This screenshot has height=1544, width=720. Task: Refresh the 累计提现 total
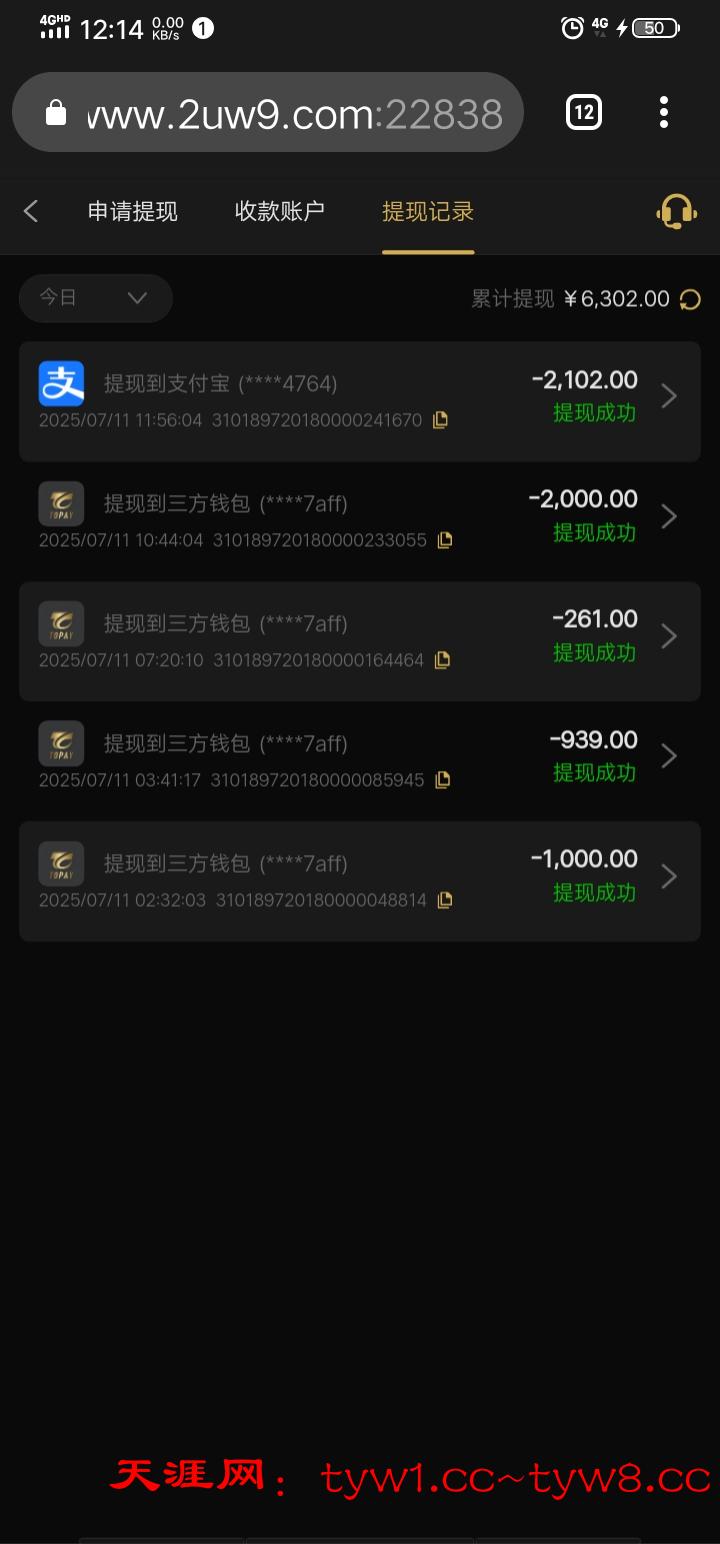[690, 299]
